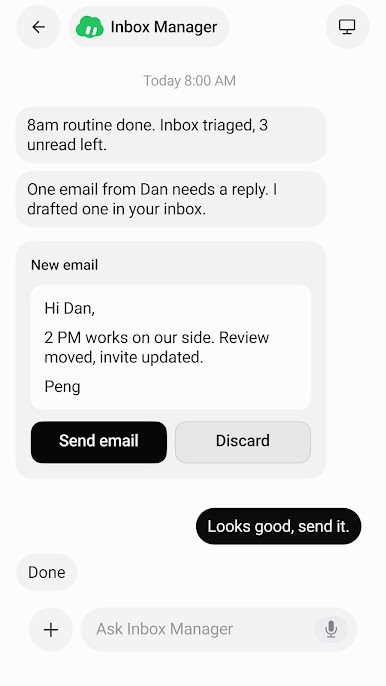The image size is (386, 686).
Task: Go back with the arrow button
Action: (x=38, y=27)
